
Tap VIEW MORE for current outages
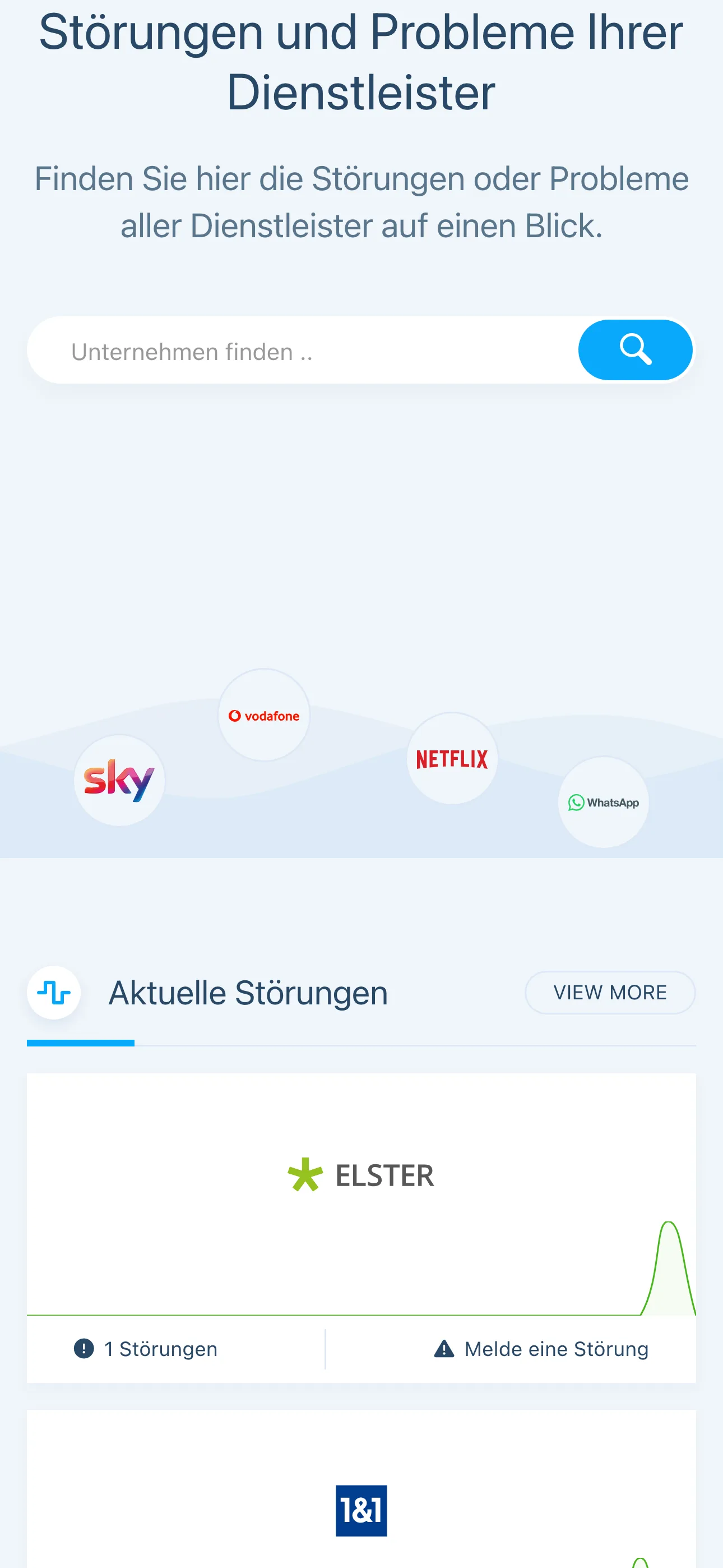coord(610,992)
